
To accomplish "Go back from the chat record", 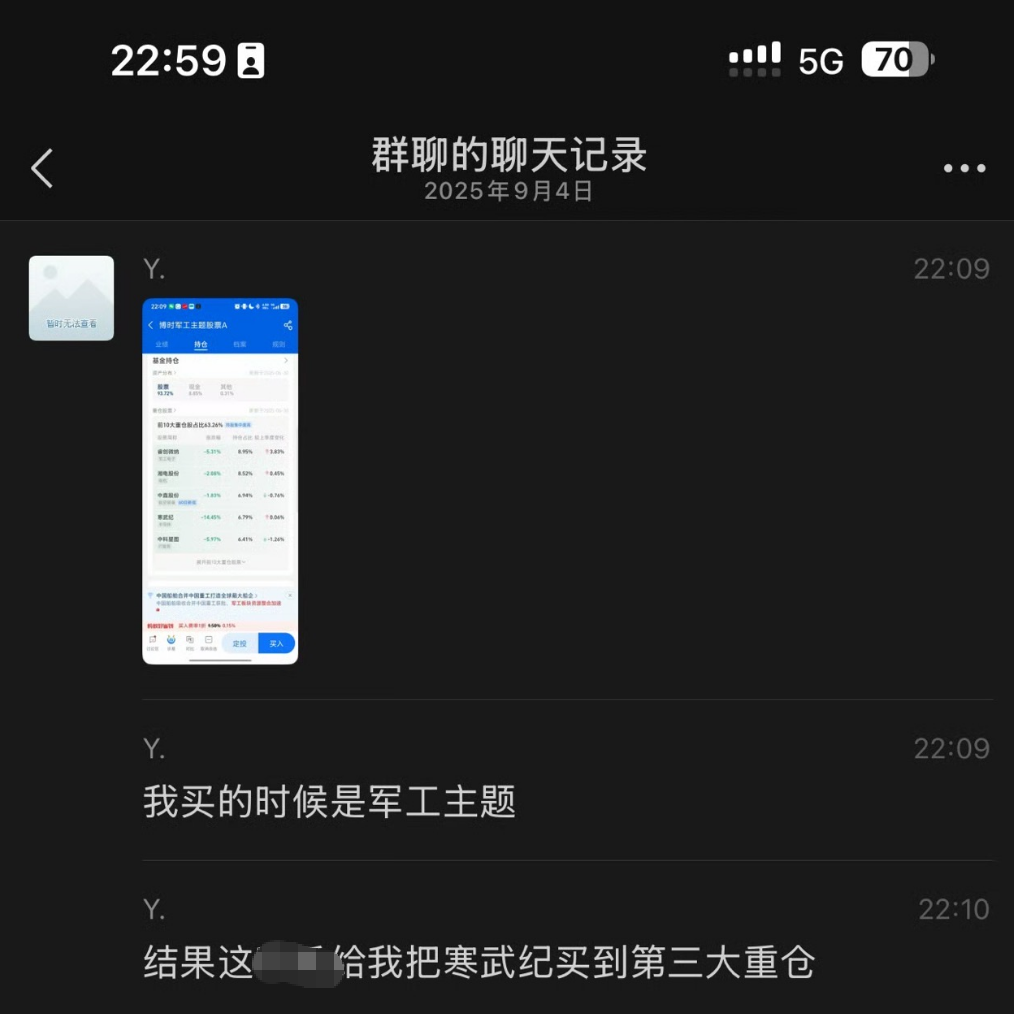I will tap(42, 168).
